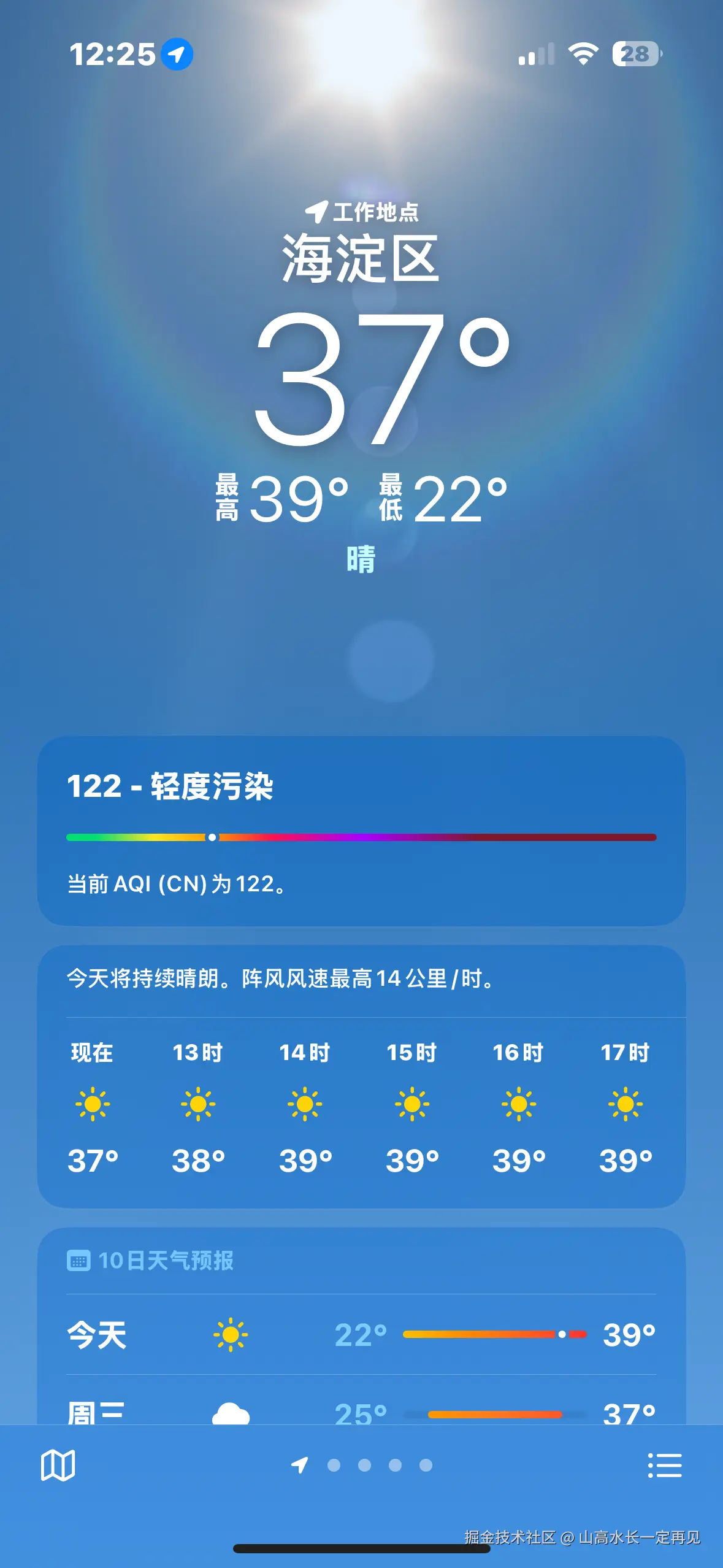Open the city list using the list icon
723x1568 pixels.
666,1465
